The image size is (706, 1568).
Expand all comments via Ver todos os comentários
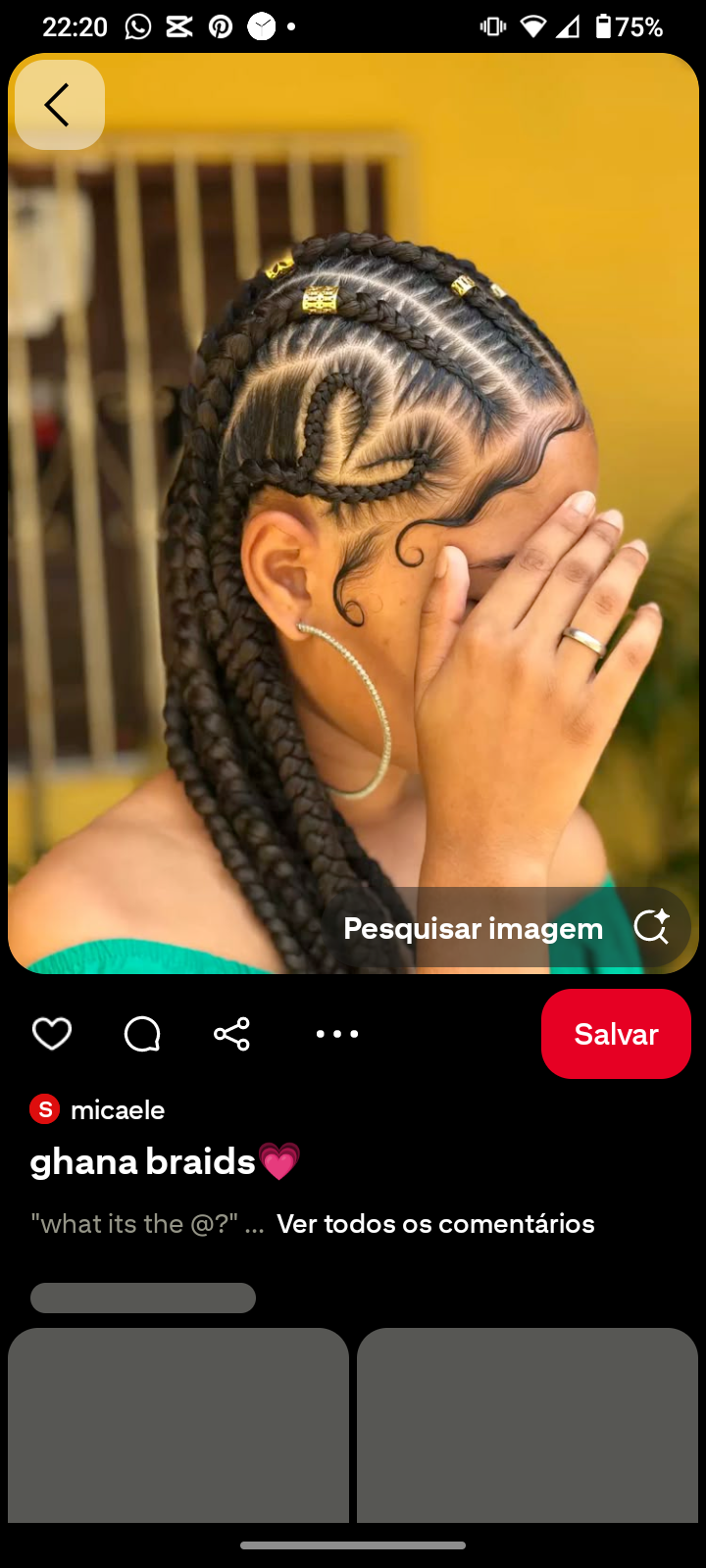435,1223
